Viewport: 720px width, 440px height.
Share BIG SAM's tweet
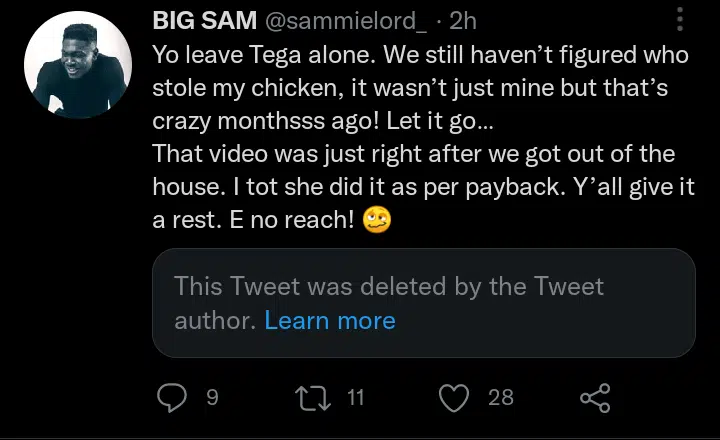[x=595, y=398]
